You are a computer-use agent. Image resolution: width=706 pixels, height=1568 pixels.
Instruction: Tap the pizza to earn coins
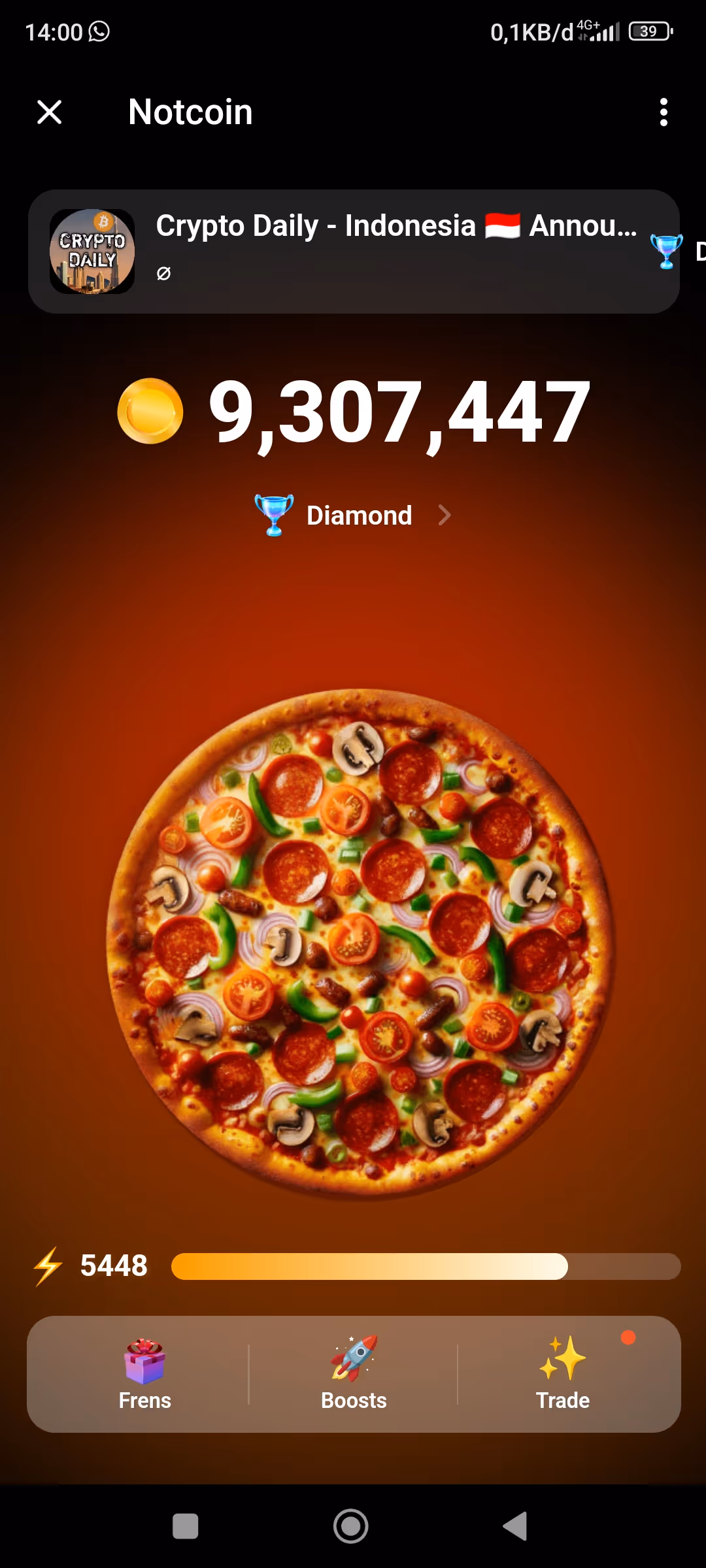(x=360, y=944)
